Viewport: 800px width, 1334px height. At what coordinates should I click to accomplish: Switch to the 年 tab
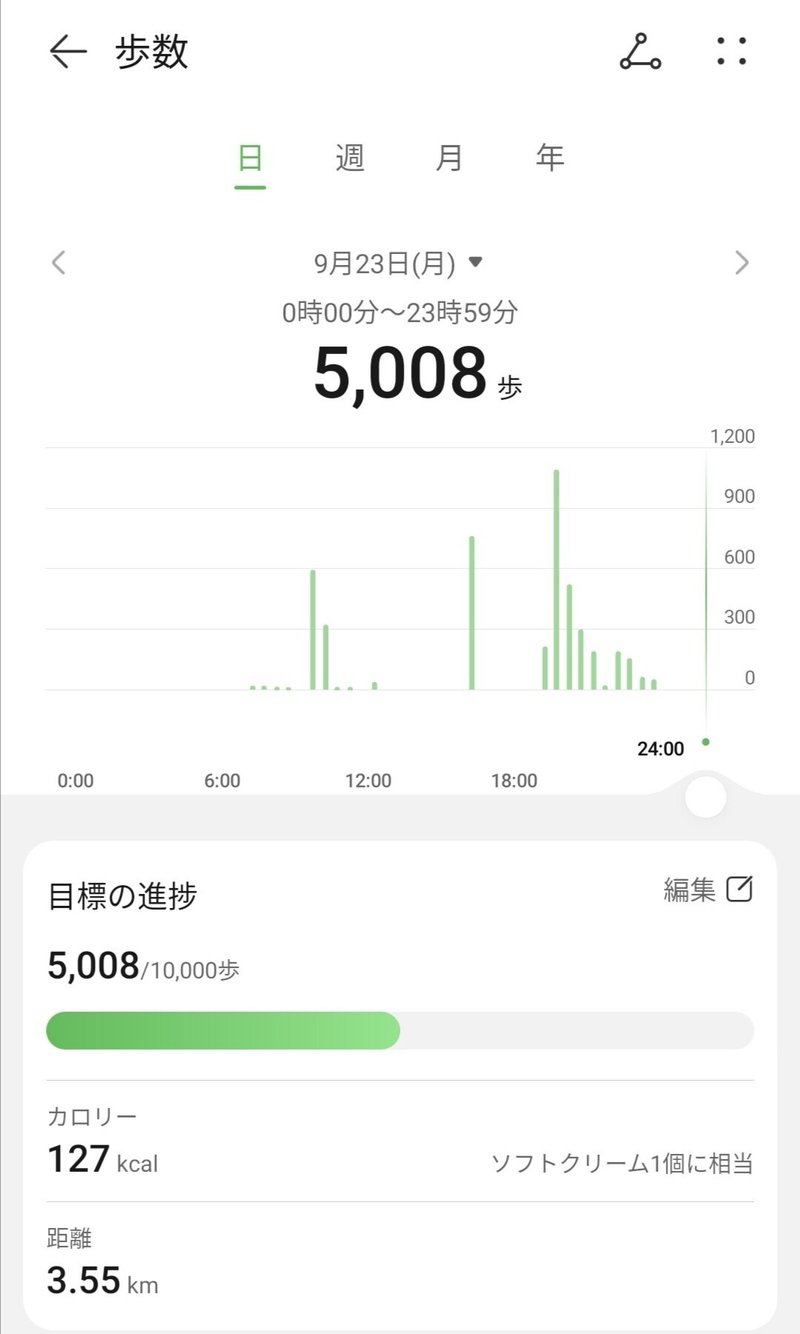[550, 158]
